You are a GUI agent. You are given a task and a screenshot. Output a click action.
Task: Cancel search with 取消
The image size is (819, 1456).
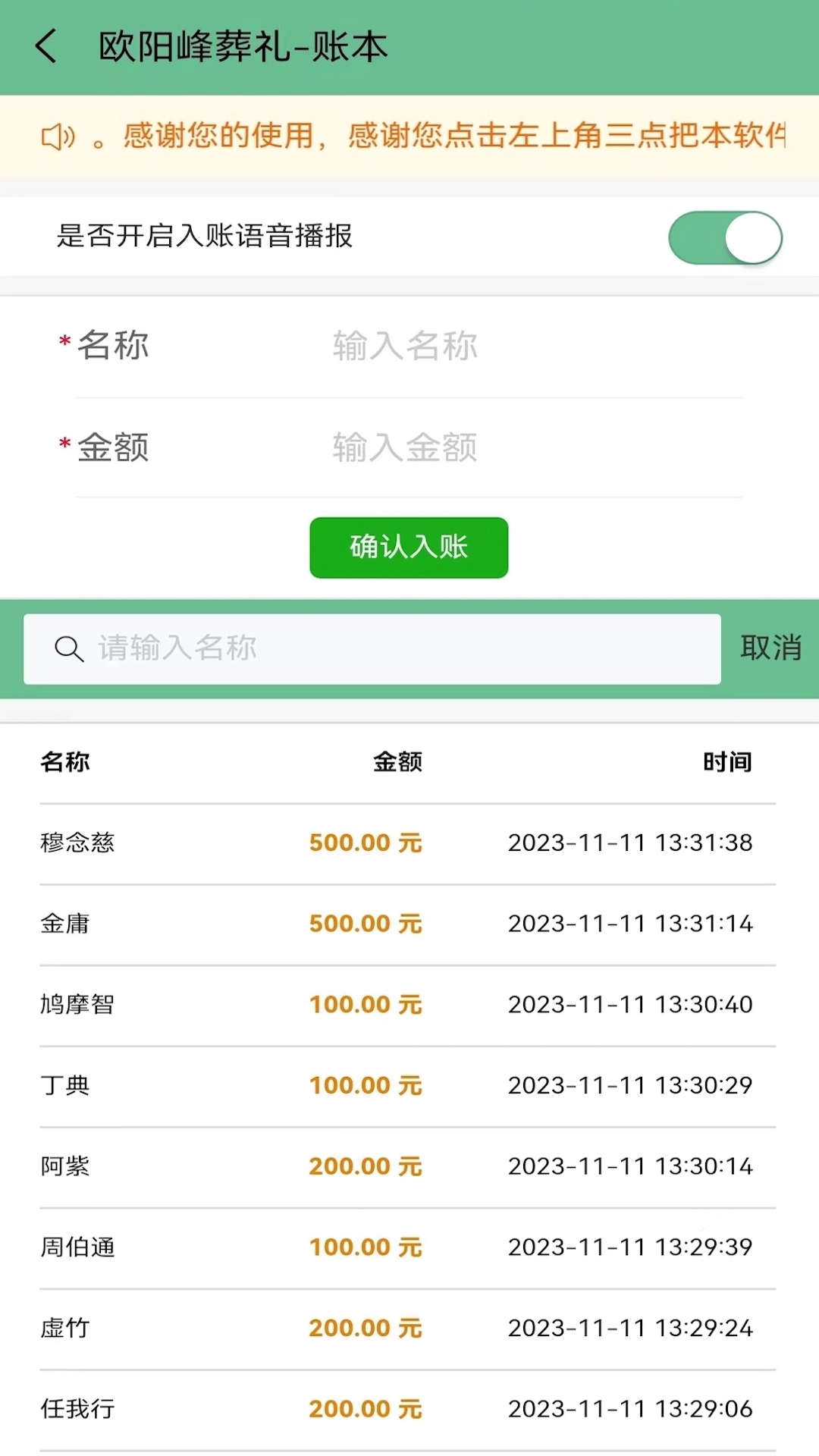pos(770,648)
